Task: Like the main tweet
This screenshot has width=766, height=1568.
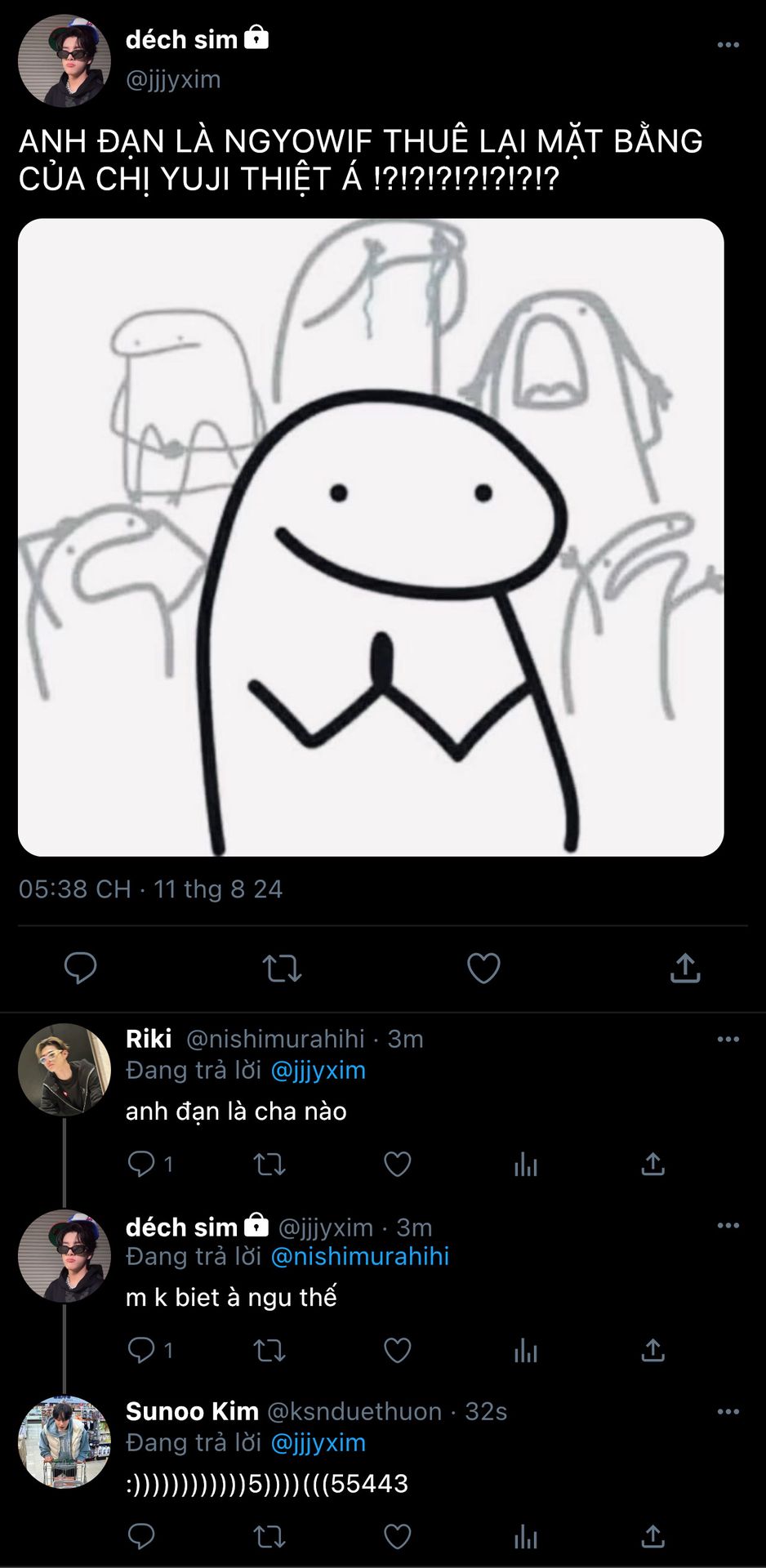Action: [483, 969]
